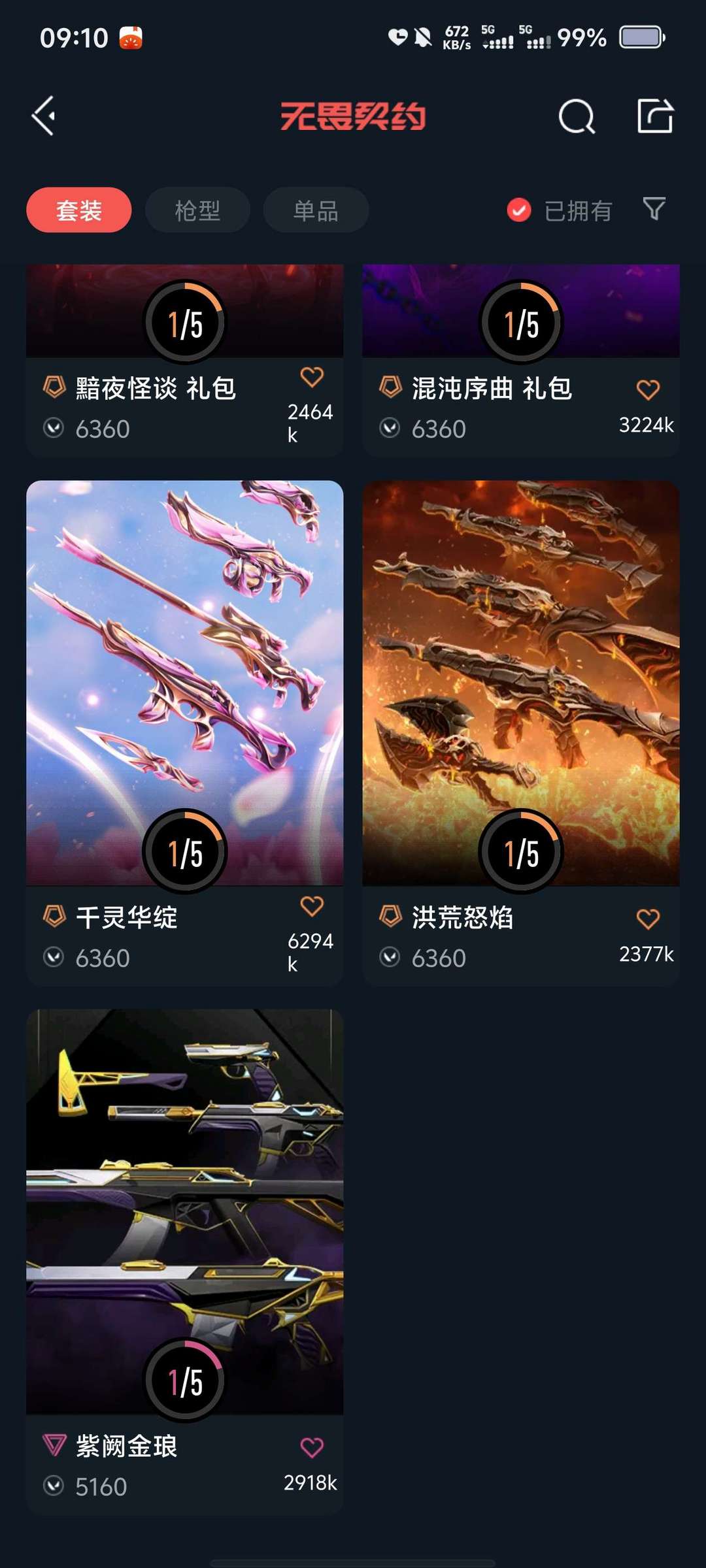Favorite the 洪荒怒焰 bundle

[x=648, y=919]
